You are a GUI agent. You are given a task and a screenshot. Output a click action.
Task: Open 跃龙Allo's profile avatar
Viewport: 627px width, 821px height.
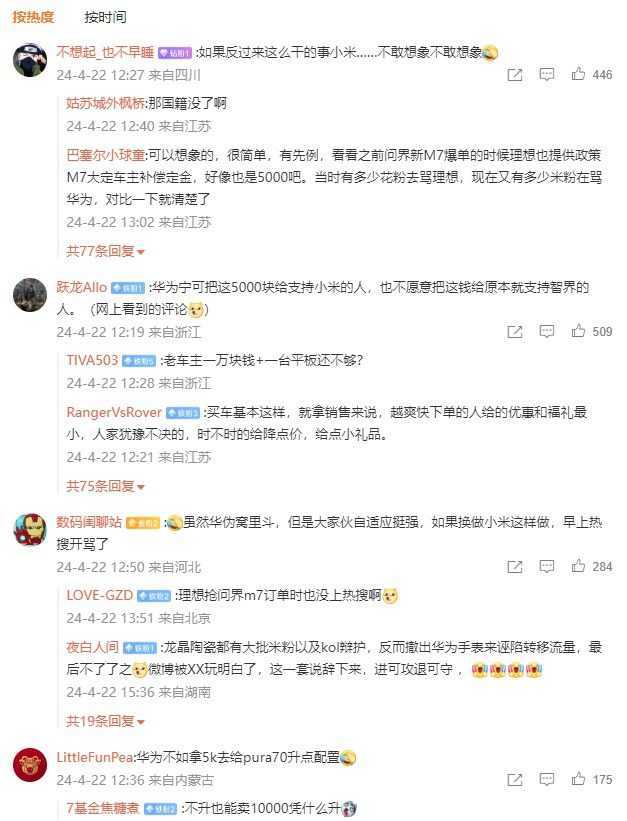coord(28,295)
